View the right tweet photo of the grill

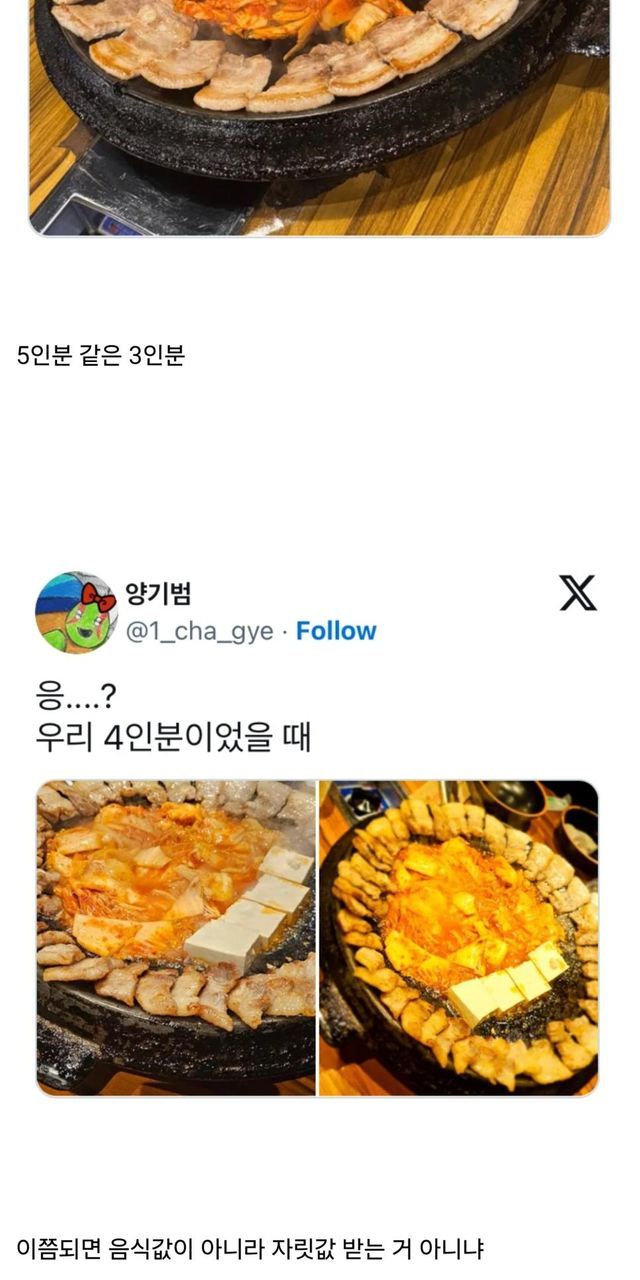point(459,938)
